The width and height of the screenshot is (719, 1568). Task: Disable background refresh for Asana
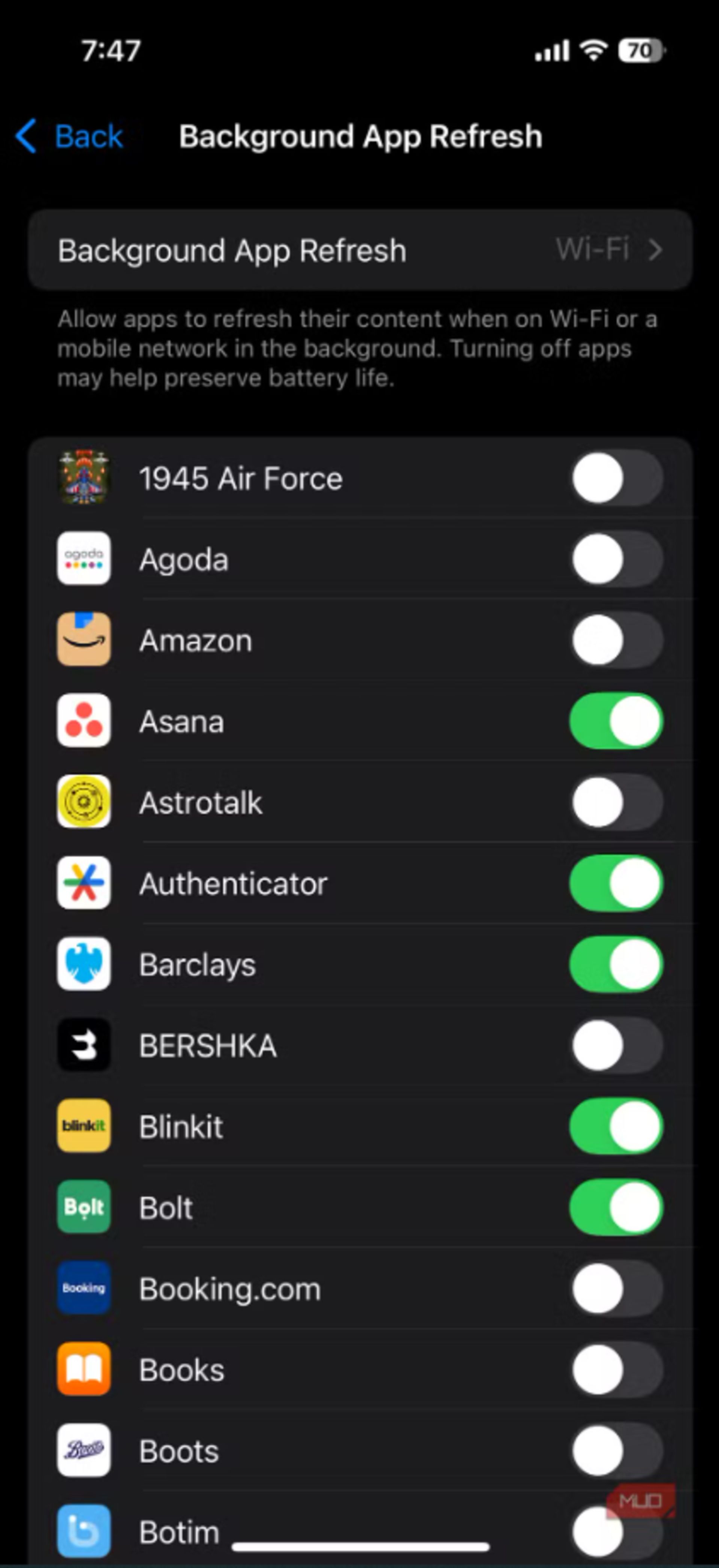pos(615,721)
